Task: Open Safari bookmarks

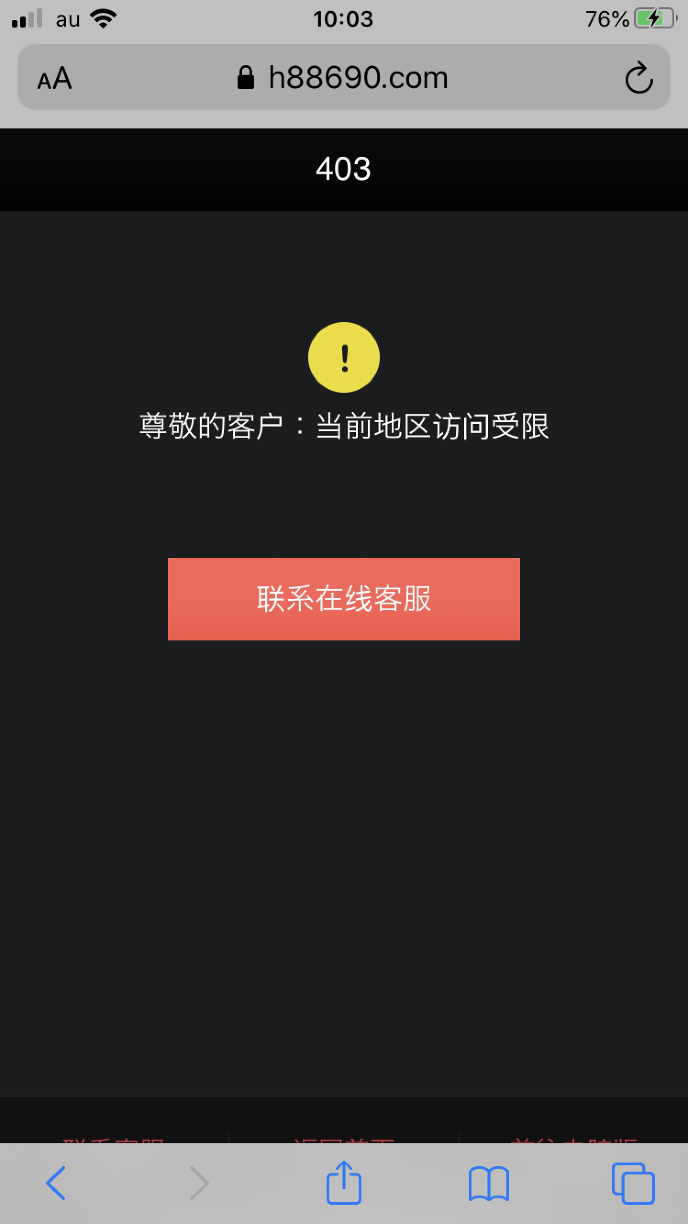Action: coord(489,1183)
